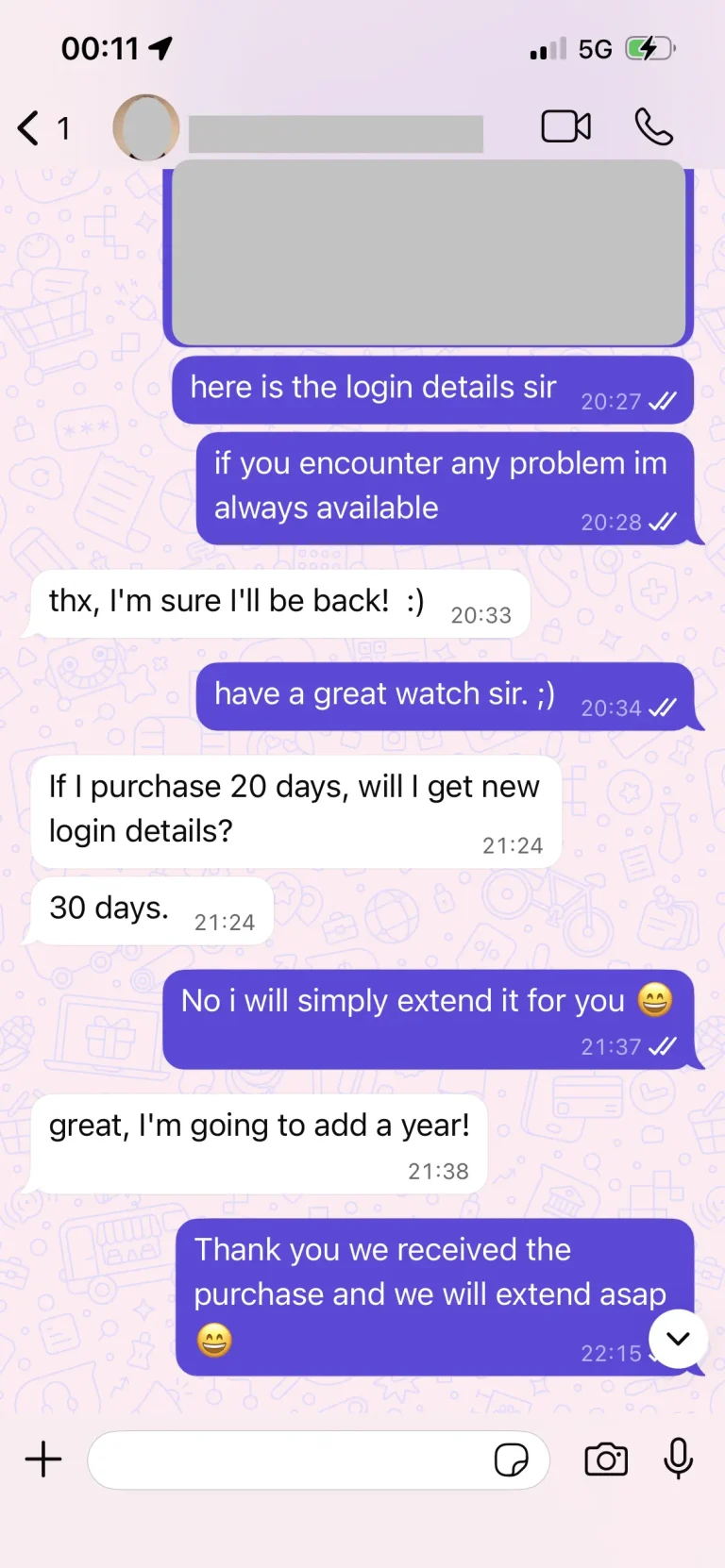Go back to the chat list
Screen dimensions: 725x1568
[x=30, y=127]
